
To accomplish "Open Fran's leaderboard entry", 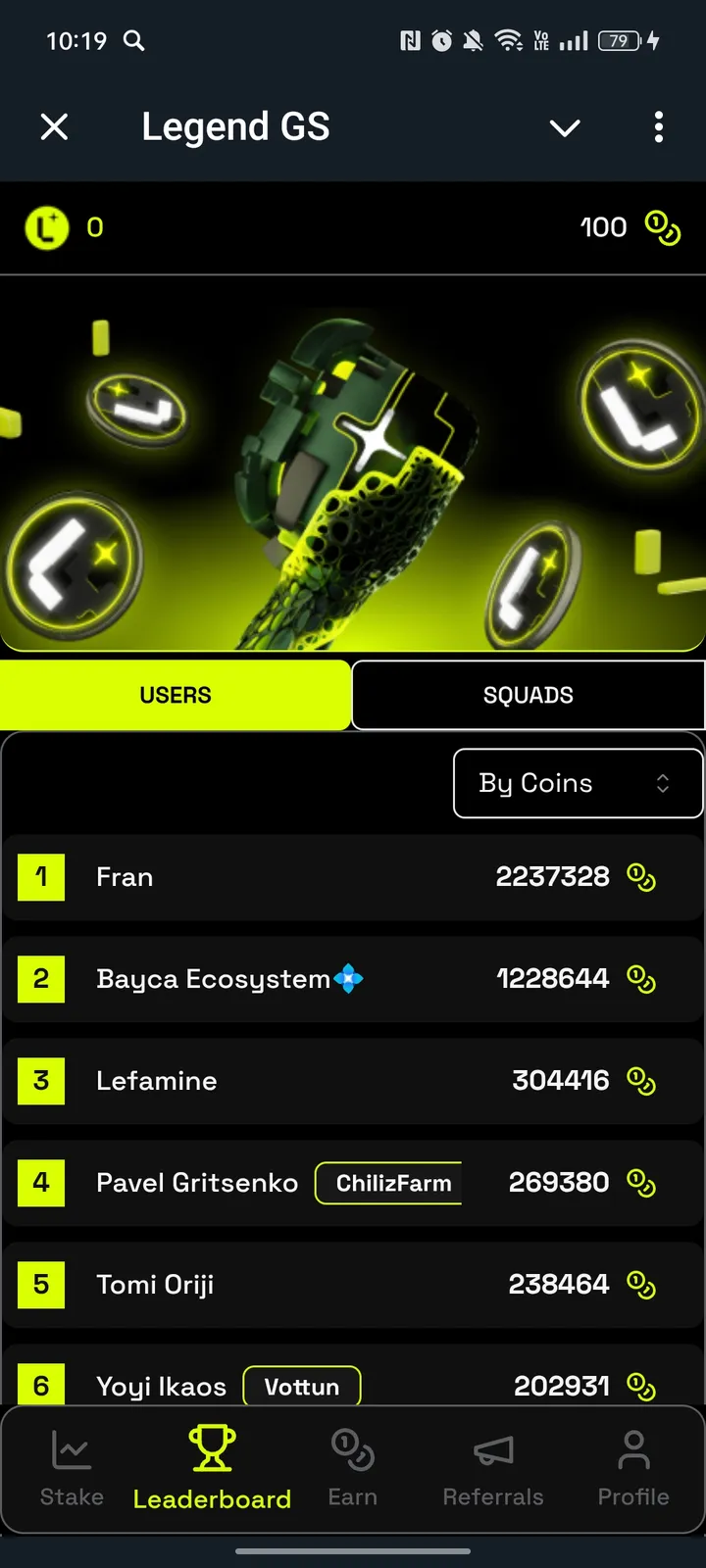I will [353, 877].
